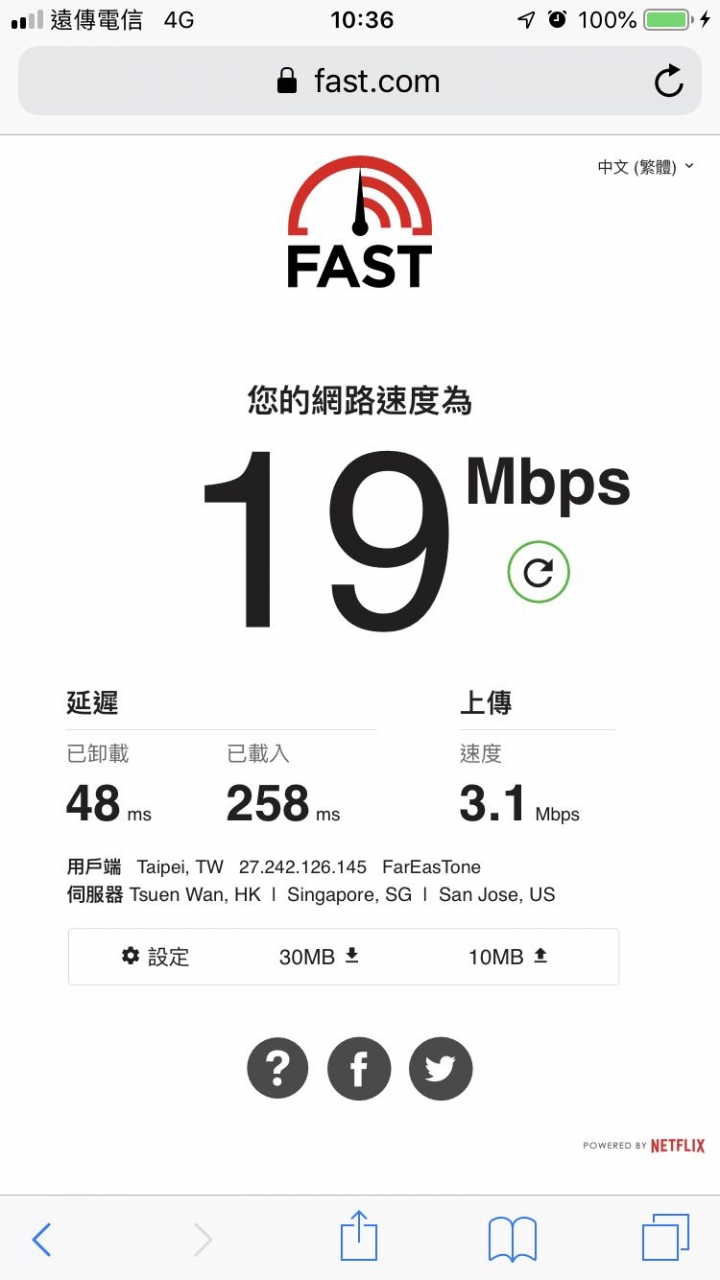Go back in Safari
Screen dimensions: 720x1280
(41, 1240)
